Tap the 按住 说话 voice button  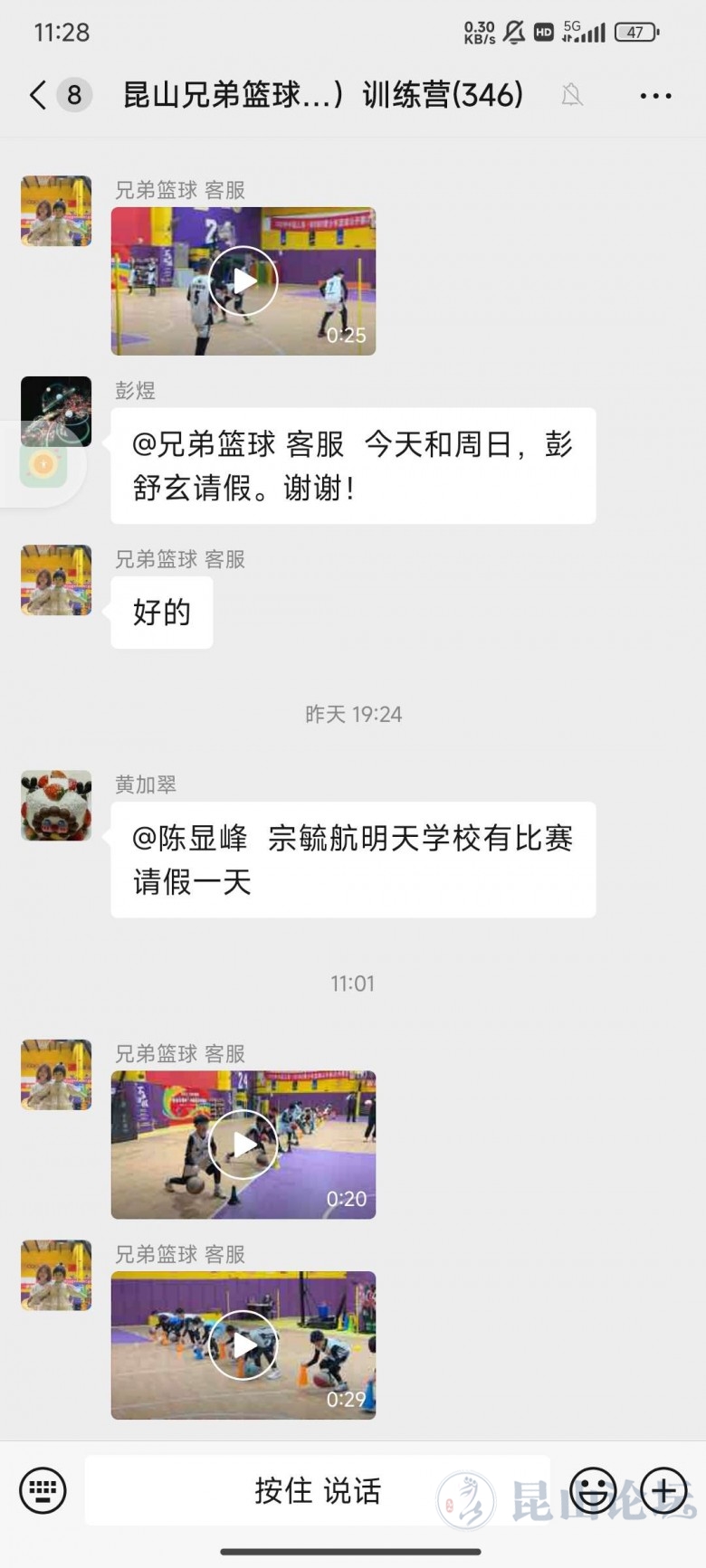317,1490
